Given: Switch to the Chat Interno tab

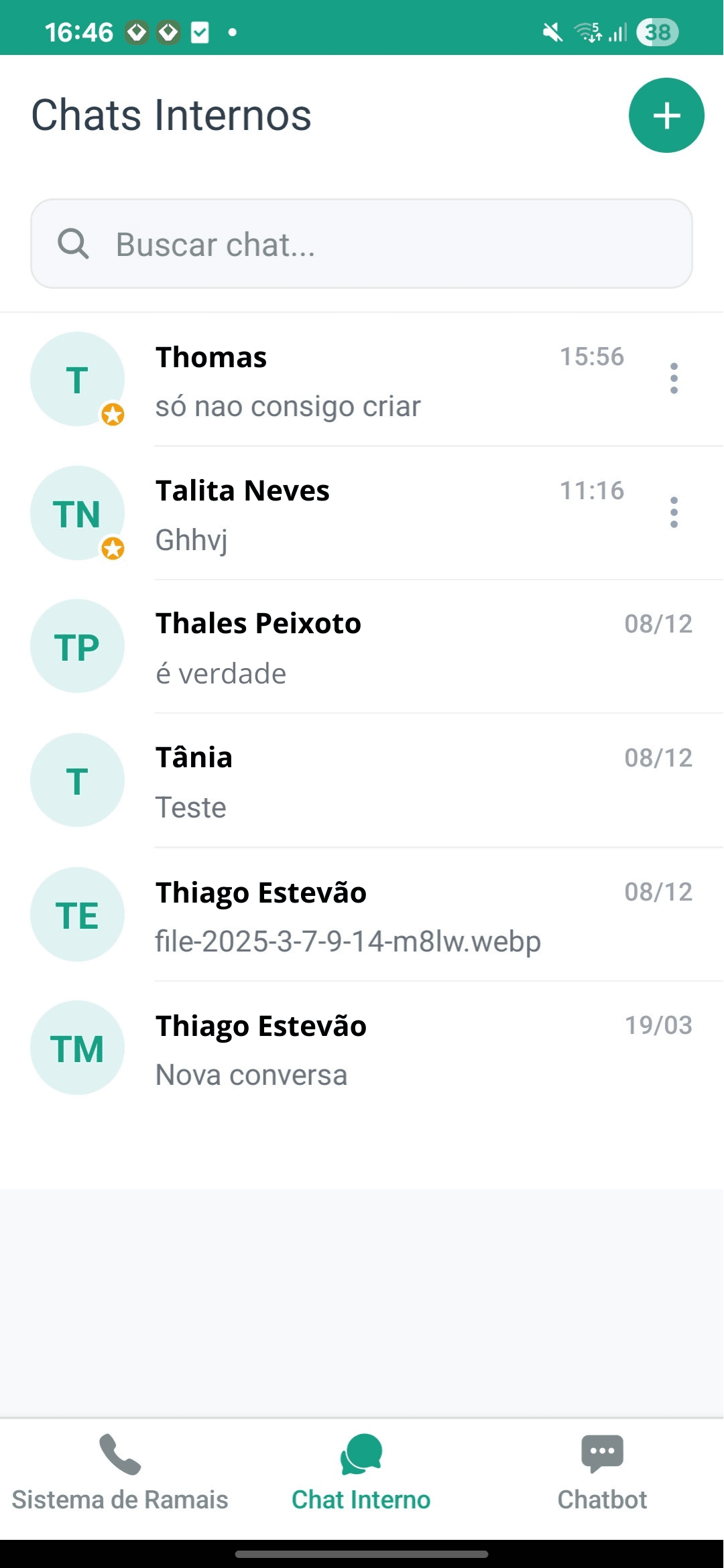Looking at the screenshot, I should pyautogui.click(x=360, y=1474).
